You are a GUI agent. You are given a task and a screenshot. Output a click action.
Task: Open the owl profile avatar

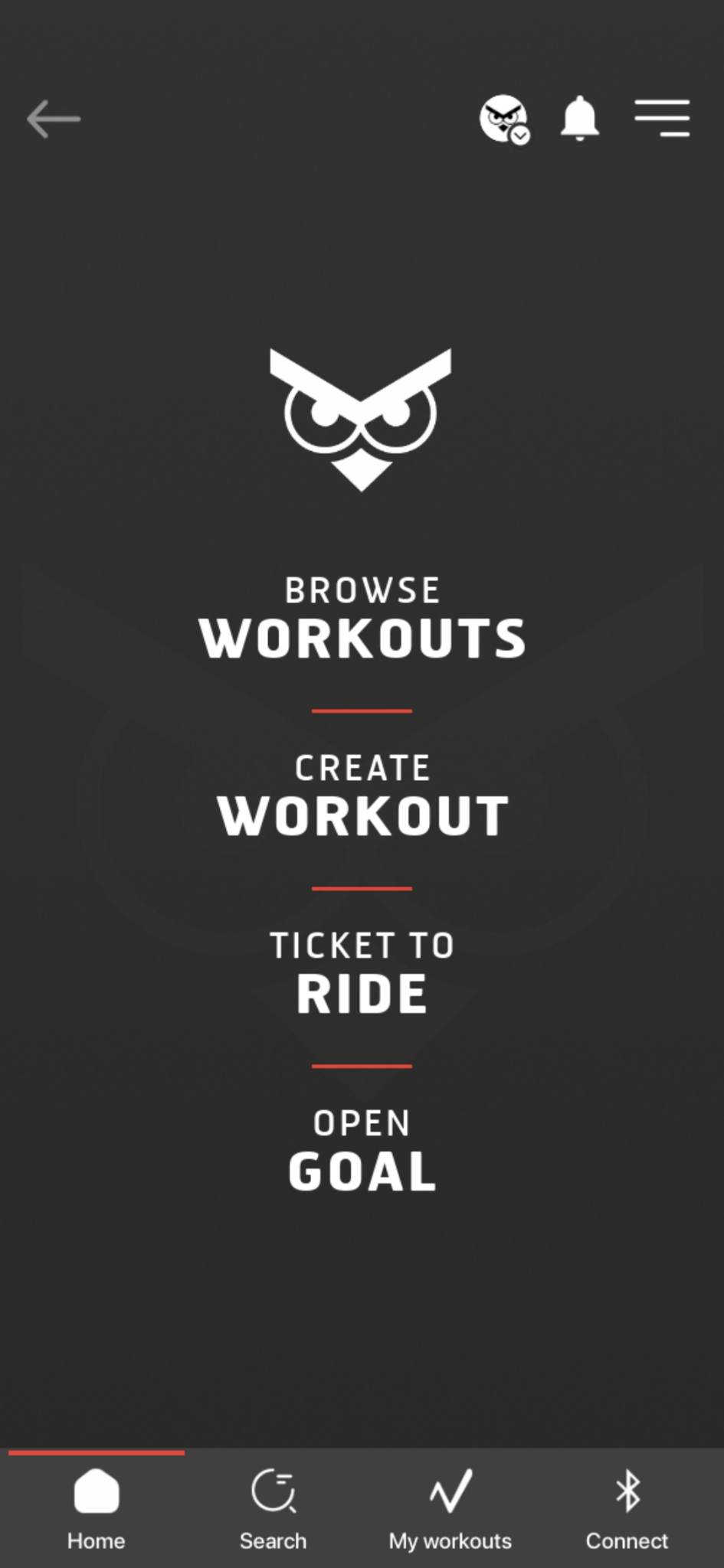[504, 119]
